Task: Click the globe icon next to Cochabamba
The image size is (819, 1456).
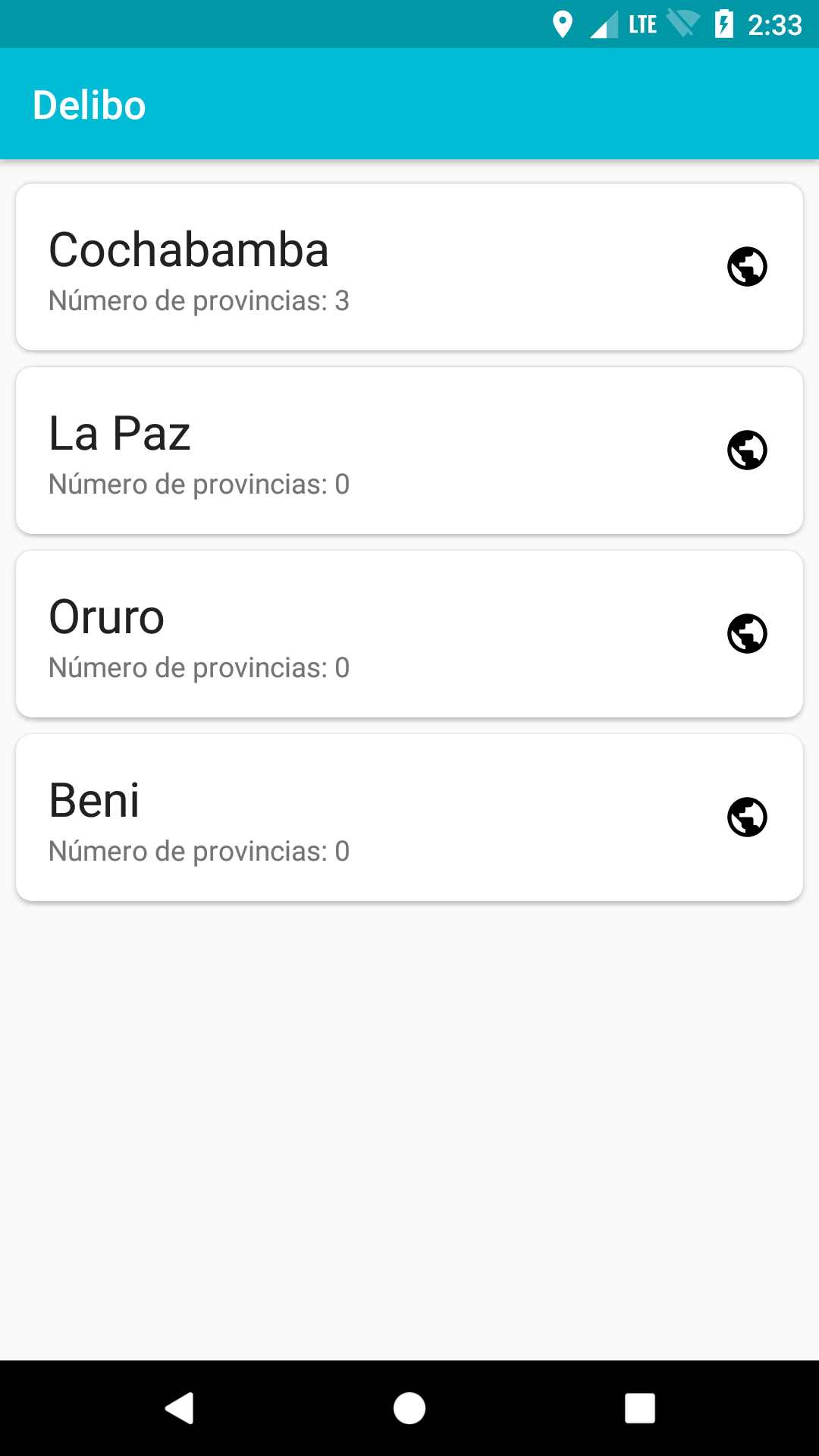Action: point(748,266)
